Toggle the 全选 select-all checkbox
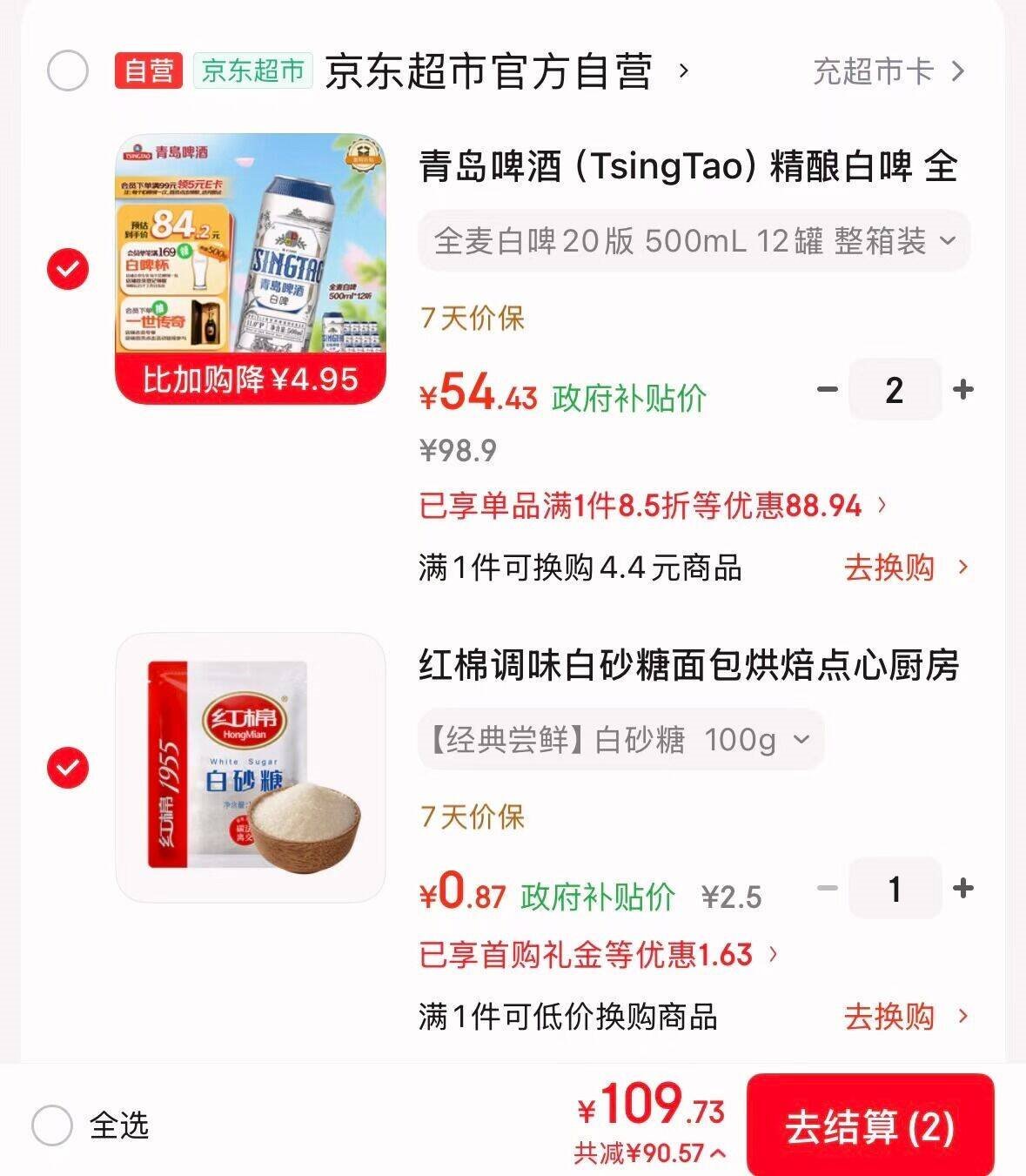Screen dimensions: 1026x1176 tap(52, 1126)
